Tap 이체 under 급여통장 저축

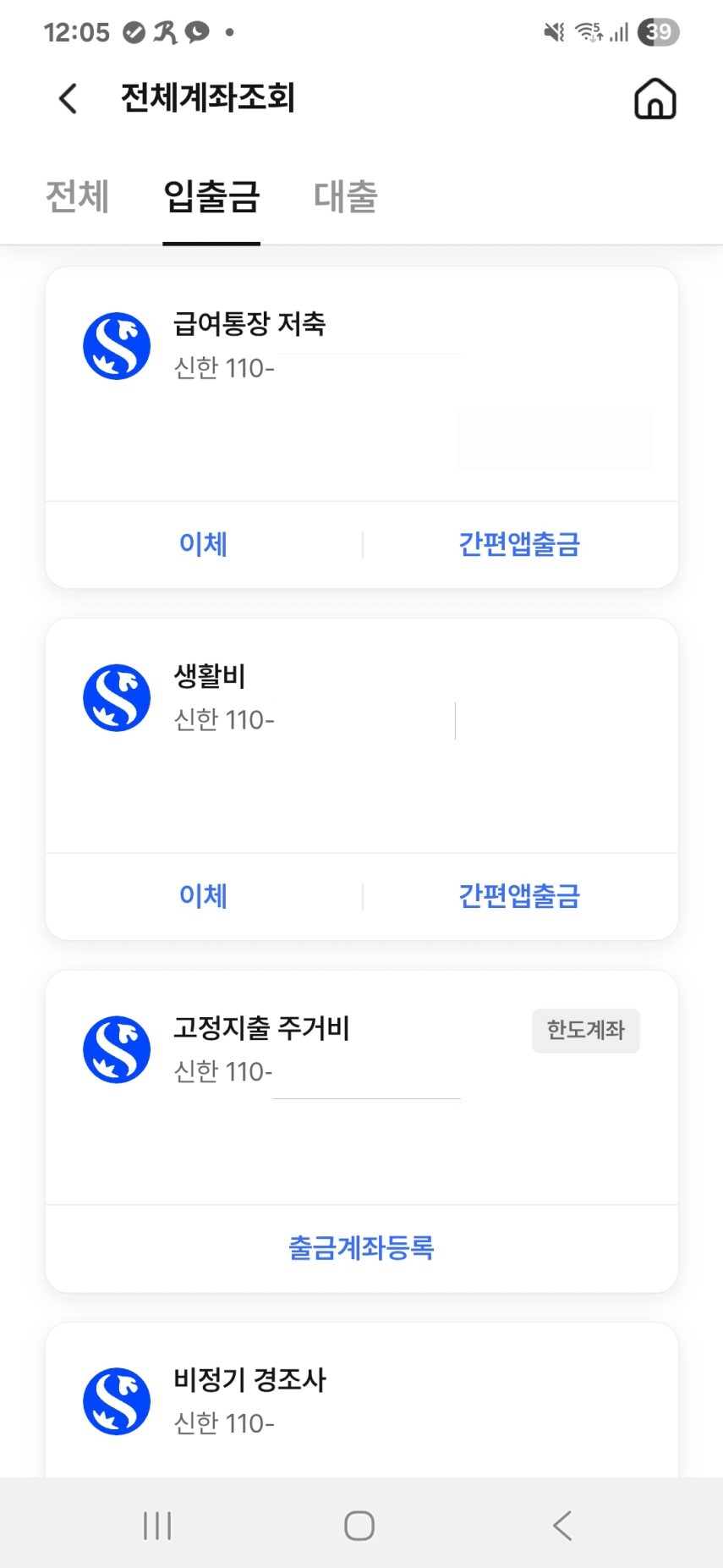tap(204, 544)
